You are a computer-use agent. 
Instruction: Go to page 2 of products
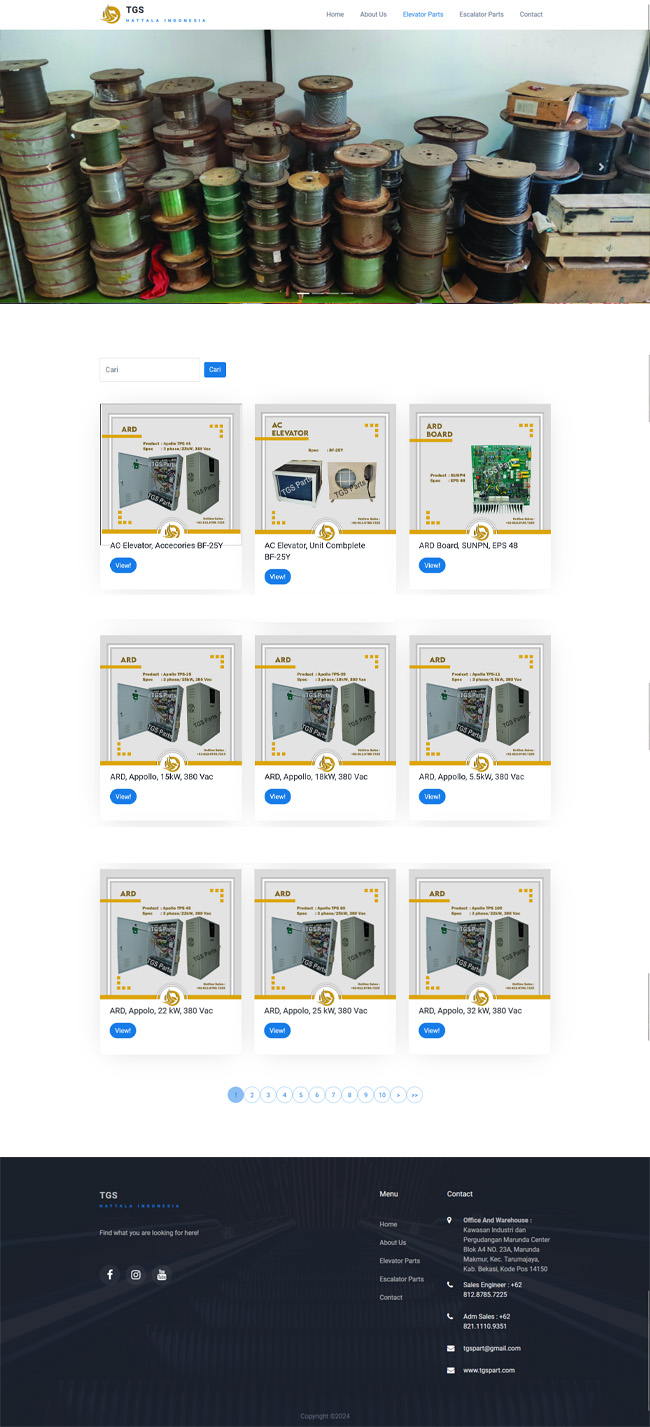252,1095
